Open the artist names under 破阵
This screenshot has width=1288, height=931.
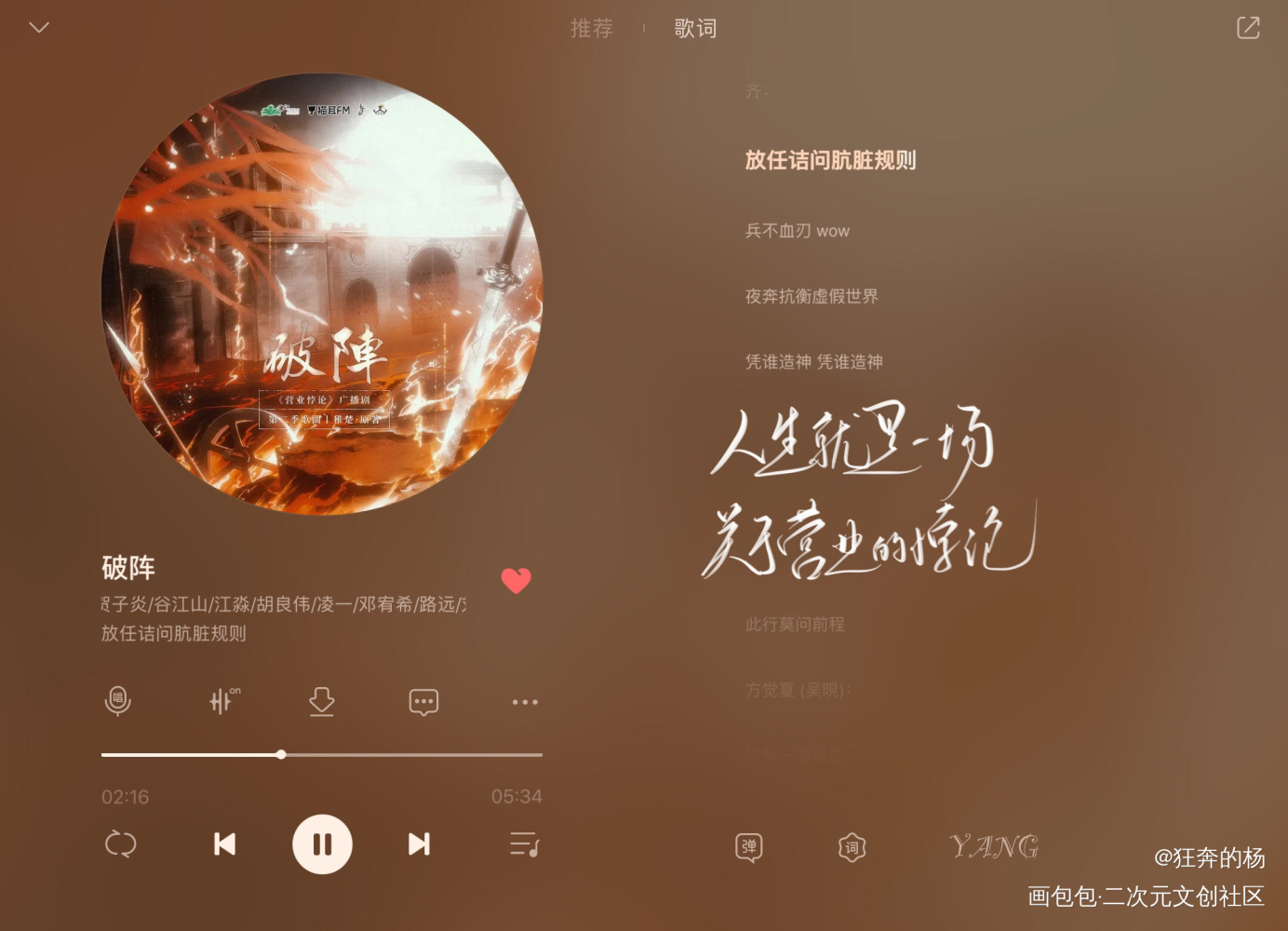tap(284, 604)
